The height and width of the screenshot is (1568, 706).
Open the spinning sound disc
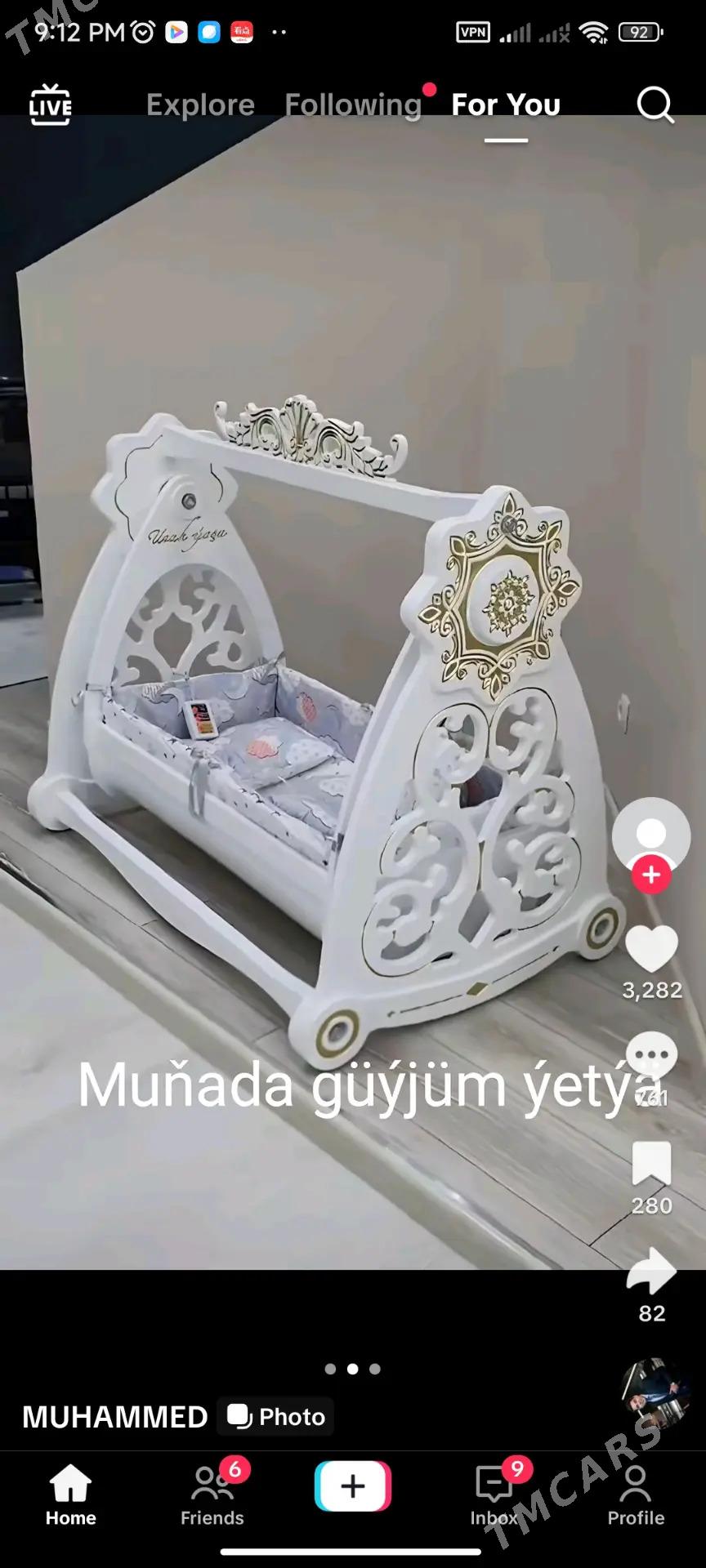(650, 1392)
